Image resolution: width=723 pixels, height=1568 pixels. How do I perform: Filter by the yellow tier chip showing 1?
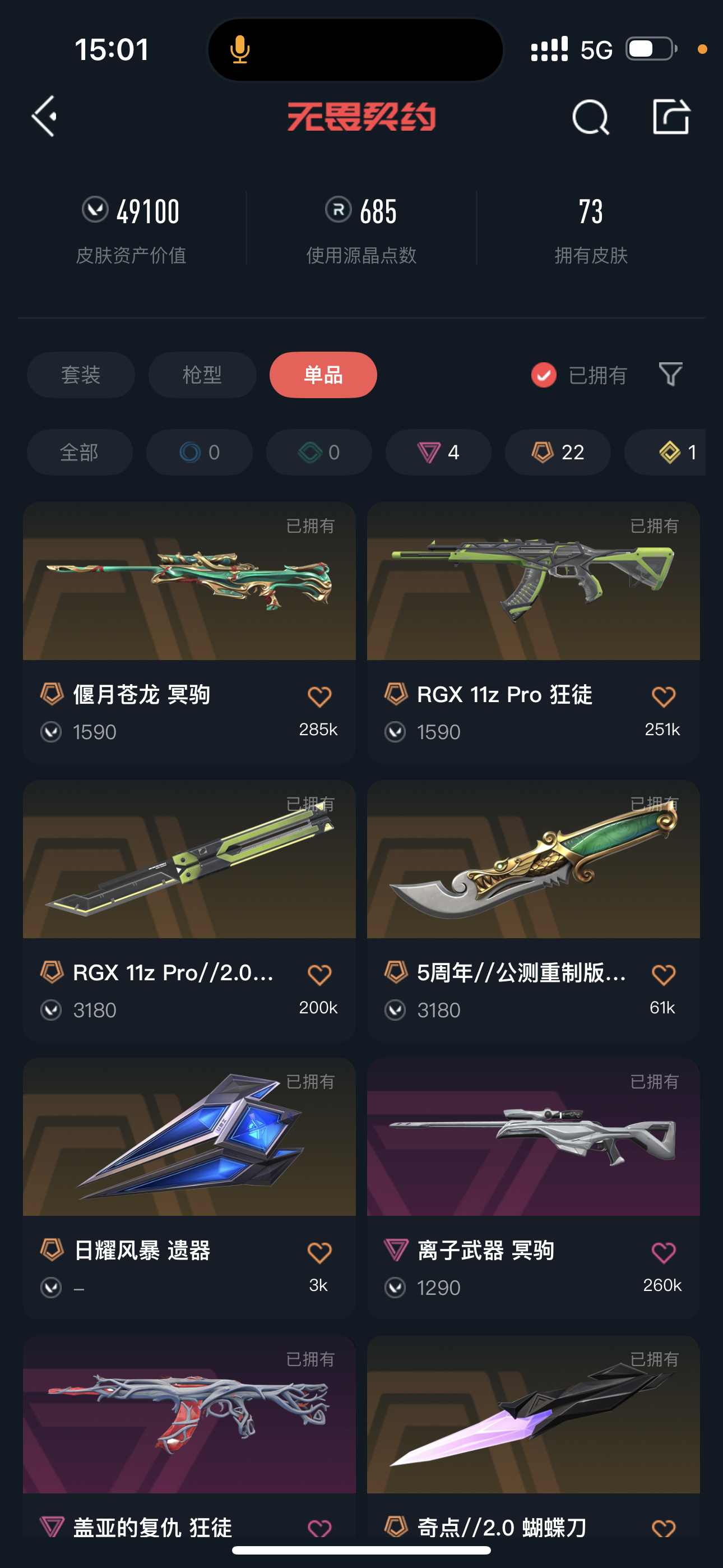(669, 452)
